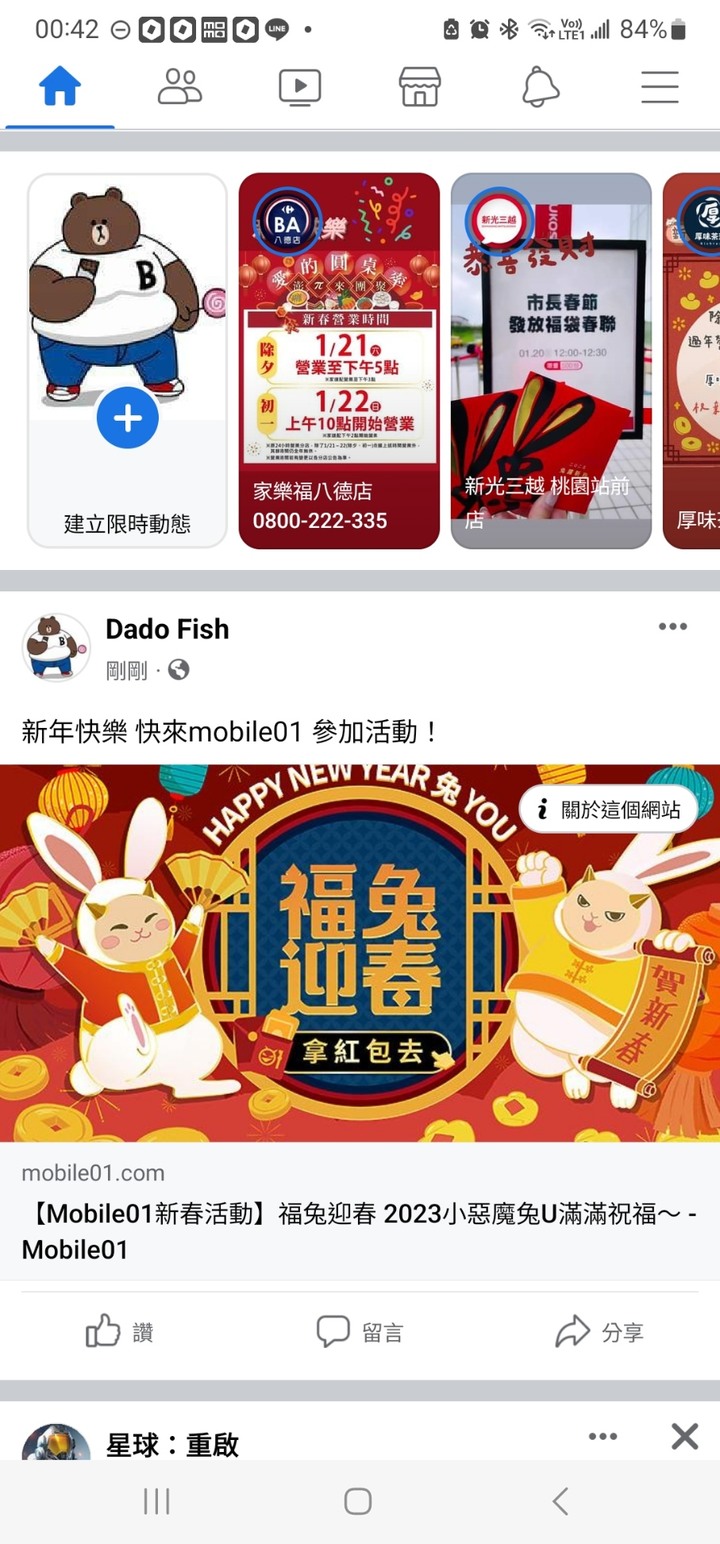This screenshot has height=1544, width=720.
Task: Switch to the Watch video tab
Action: (300, 88)
